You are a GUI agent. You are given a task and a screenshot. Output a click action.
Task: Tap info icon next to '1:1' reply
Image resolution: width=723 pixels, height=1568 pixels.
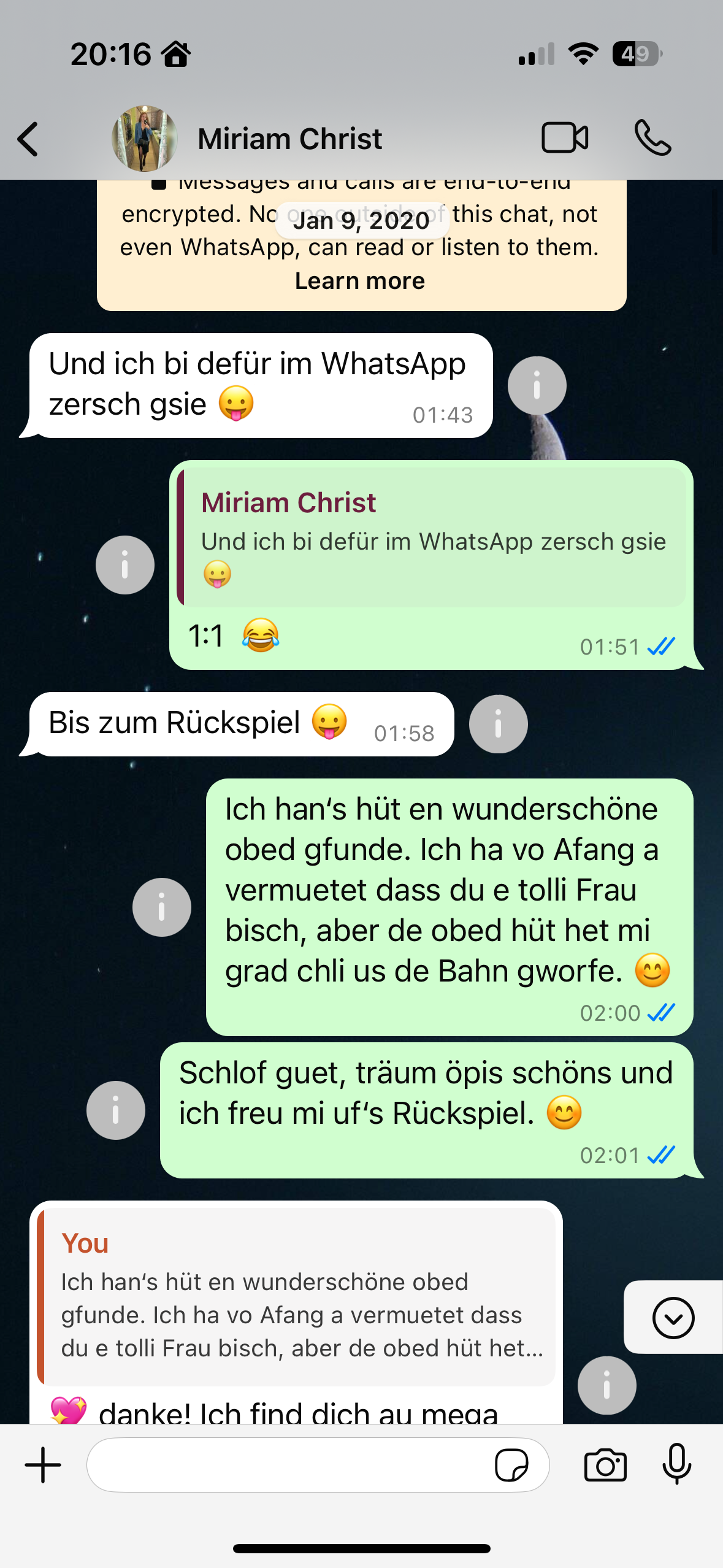pyautogui.click(x=125, y=565)
